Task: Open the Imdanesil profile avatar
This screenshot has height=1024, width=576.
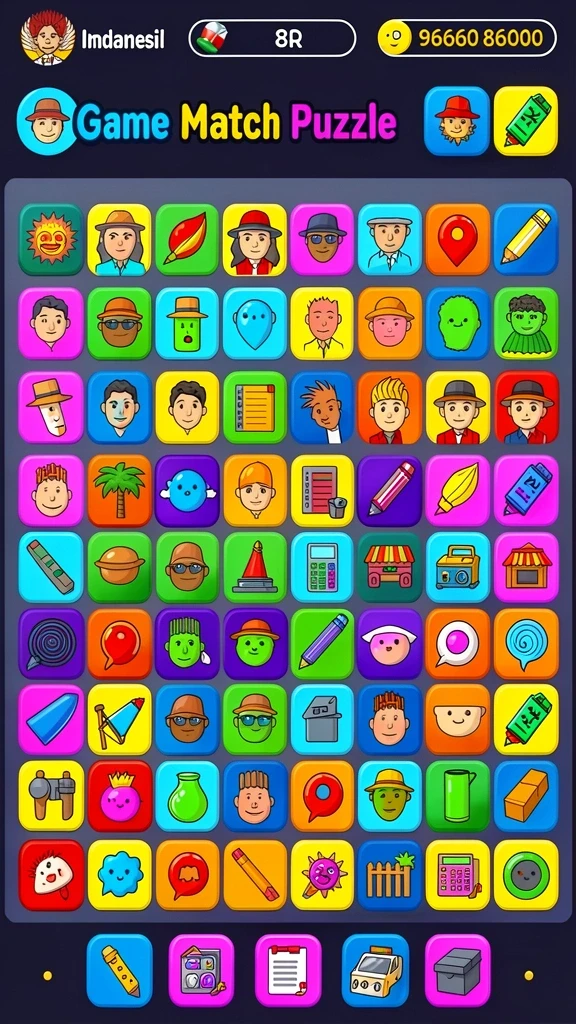Action: click(47, 39)
